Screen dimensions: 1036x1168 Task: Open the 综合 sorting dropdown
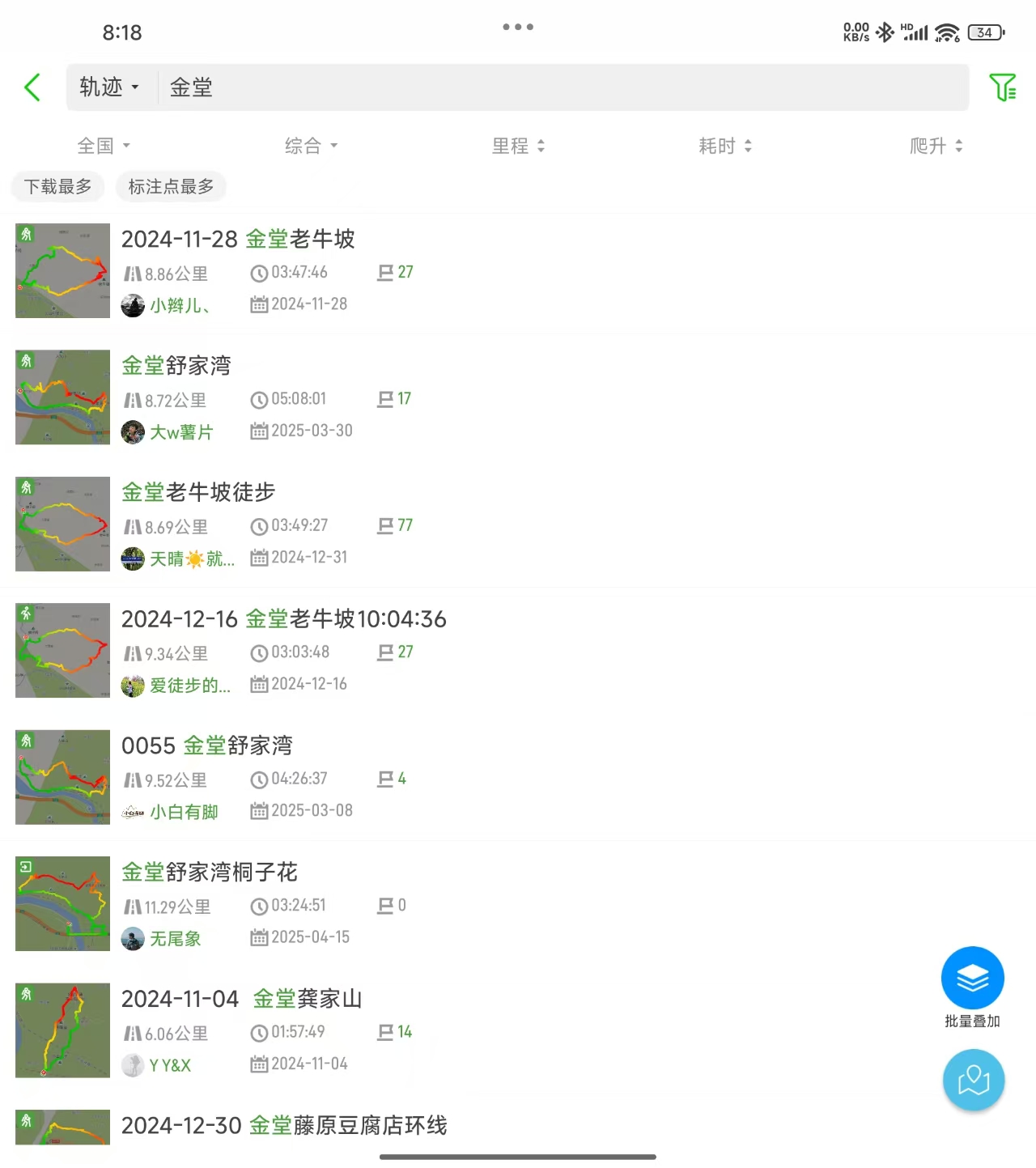tap(311, 146)
